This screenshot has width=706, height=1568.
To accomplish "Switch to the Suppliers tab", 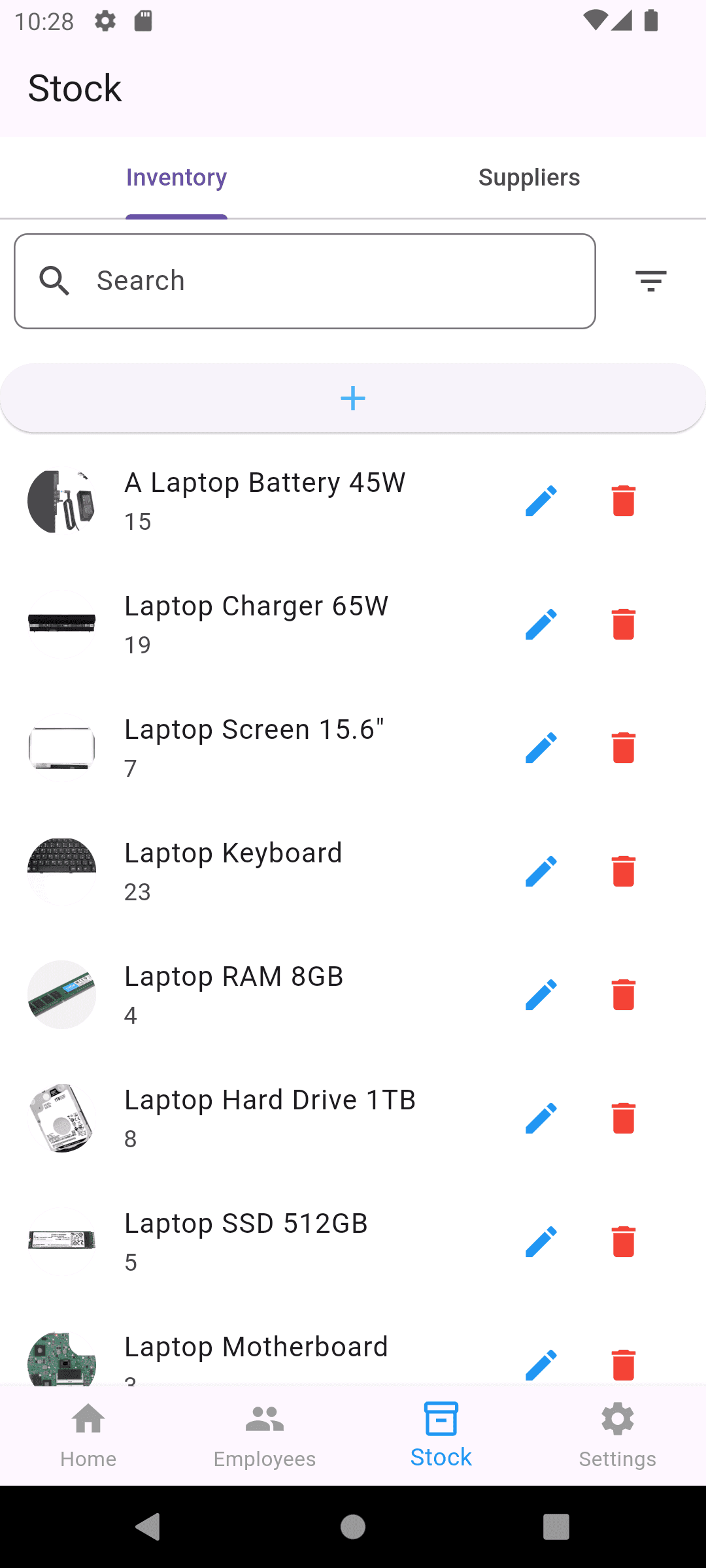I will pos(529,176).
